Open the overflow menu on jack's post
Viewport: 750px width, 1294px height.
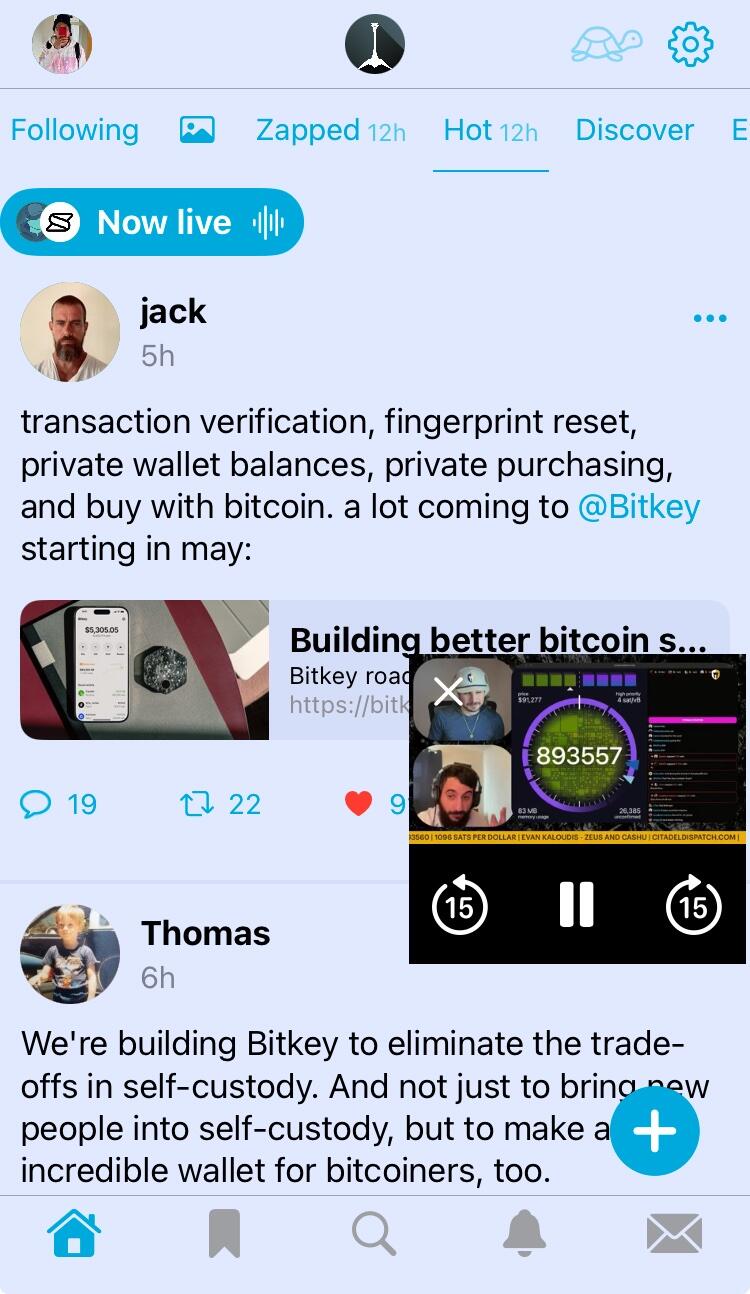click(x=709, y=319)
